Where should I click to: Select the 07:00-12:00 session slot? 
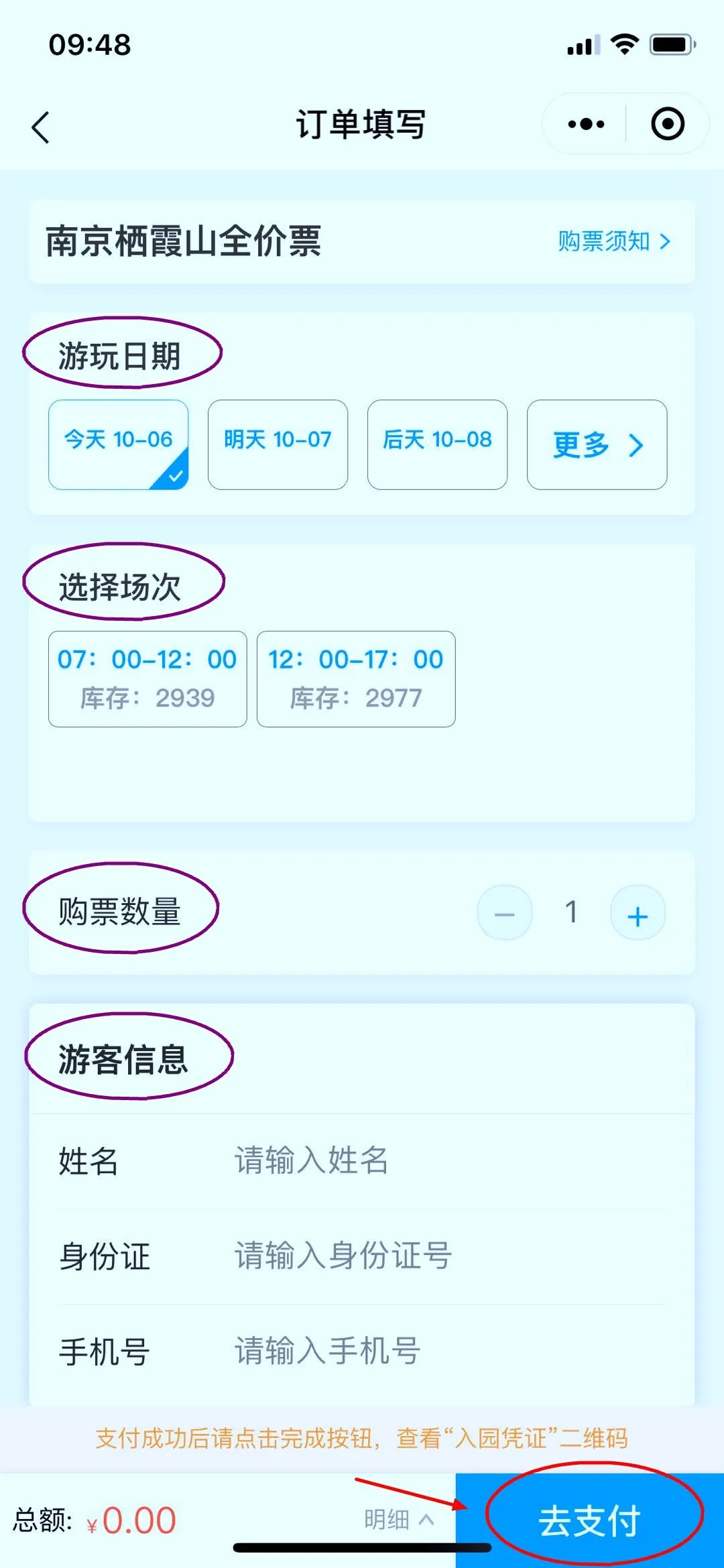tap(148, 678)
